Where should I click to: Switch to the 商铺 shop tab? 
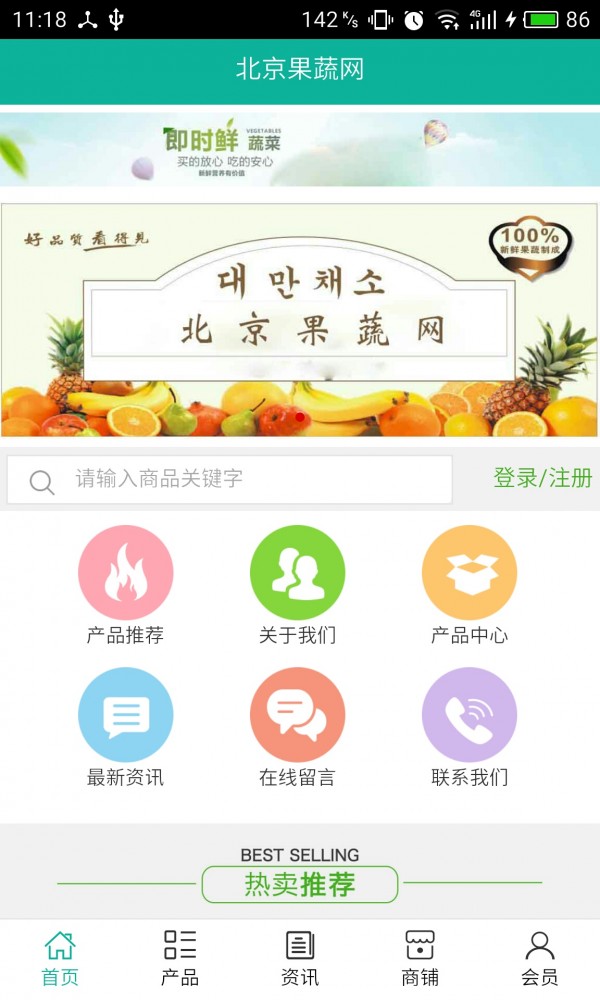pyautogui.click(x=420, y=958)
